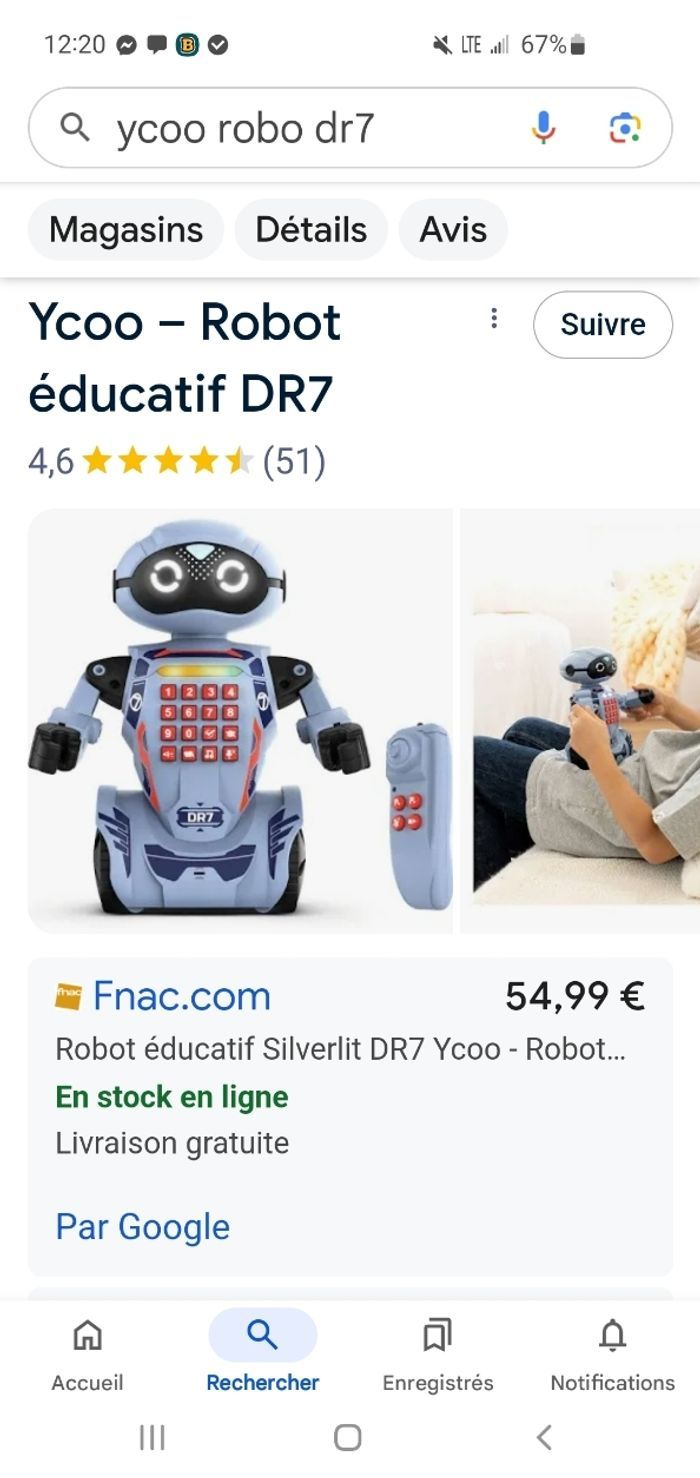Tap the search field with ycoo robo dr7

(x=300, y=128)
